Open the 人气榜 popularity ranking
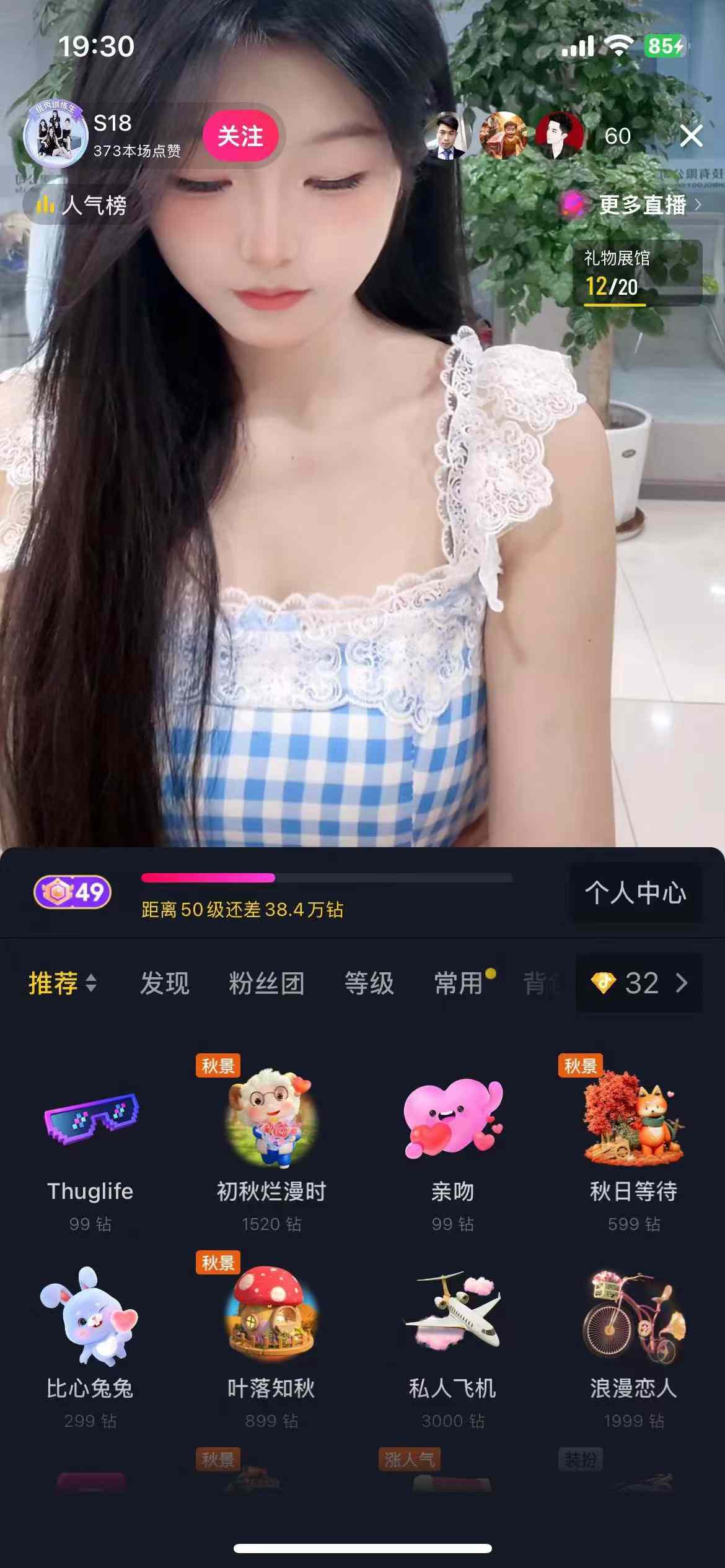The width and height of the screenshot is (725, 1568). pos(82,205)
